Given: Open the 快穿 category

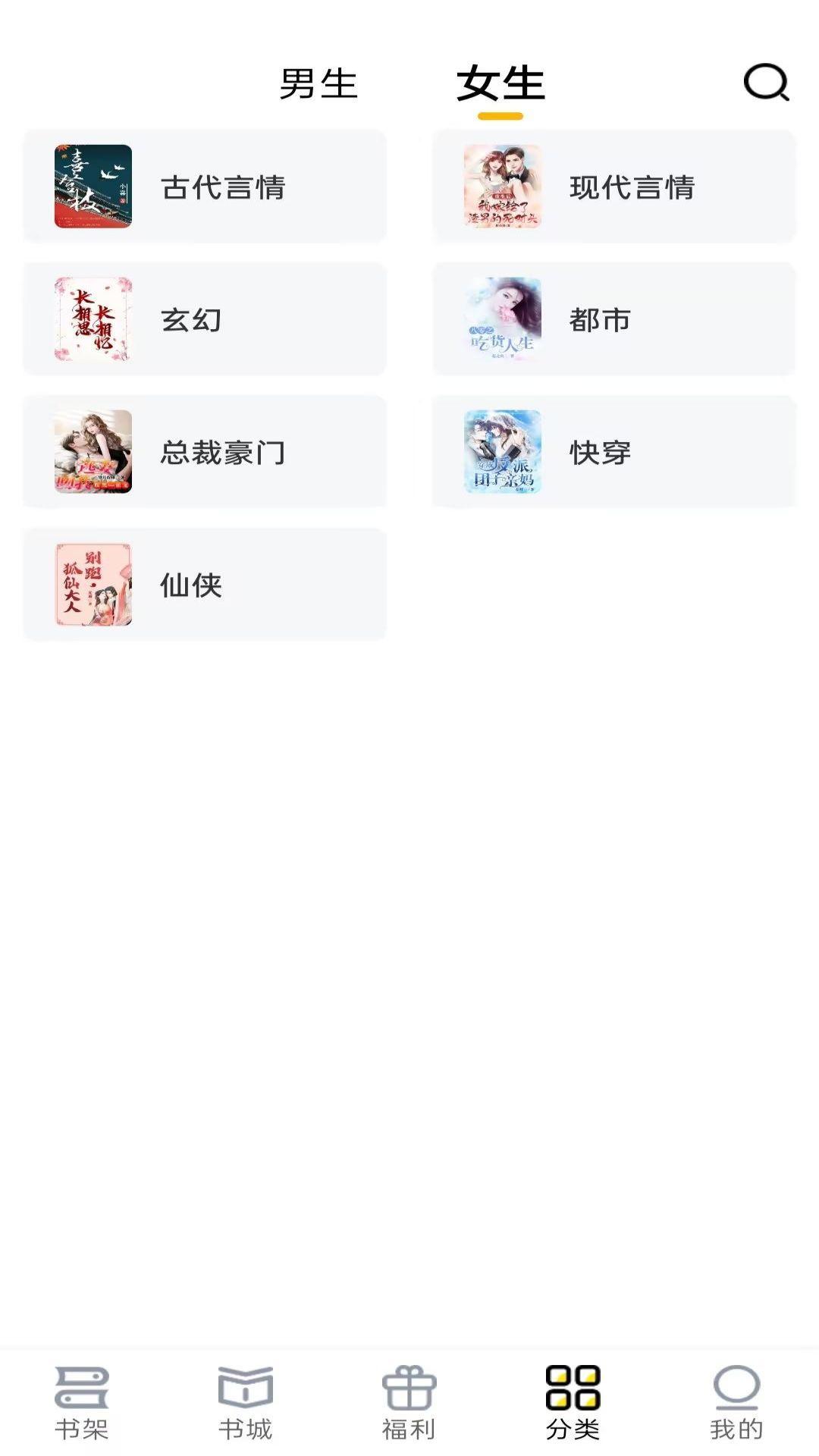Looking at the screenshot, I should 613,451.
